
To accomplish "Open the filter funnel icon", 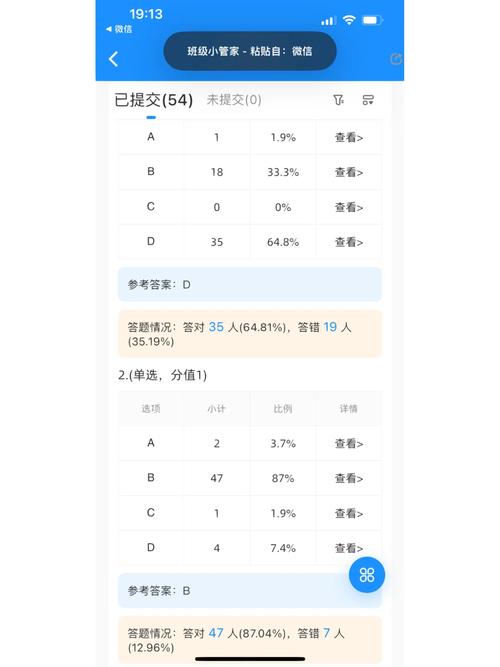I will click(338, 100).
